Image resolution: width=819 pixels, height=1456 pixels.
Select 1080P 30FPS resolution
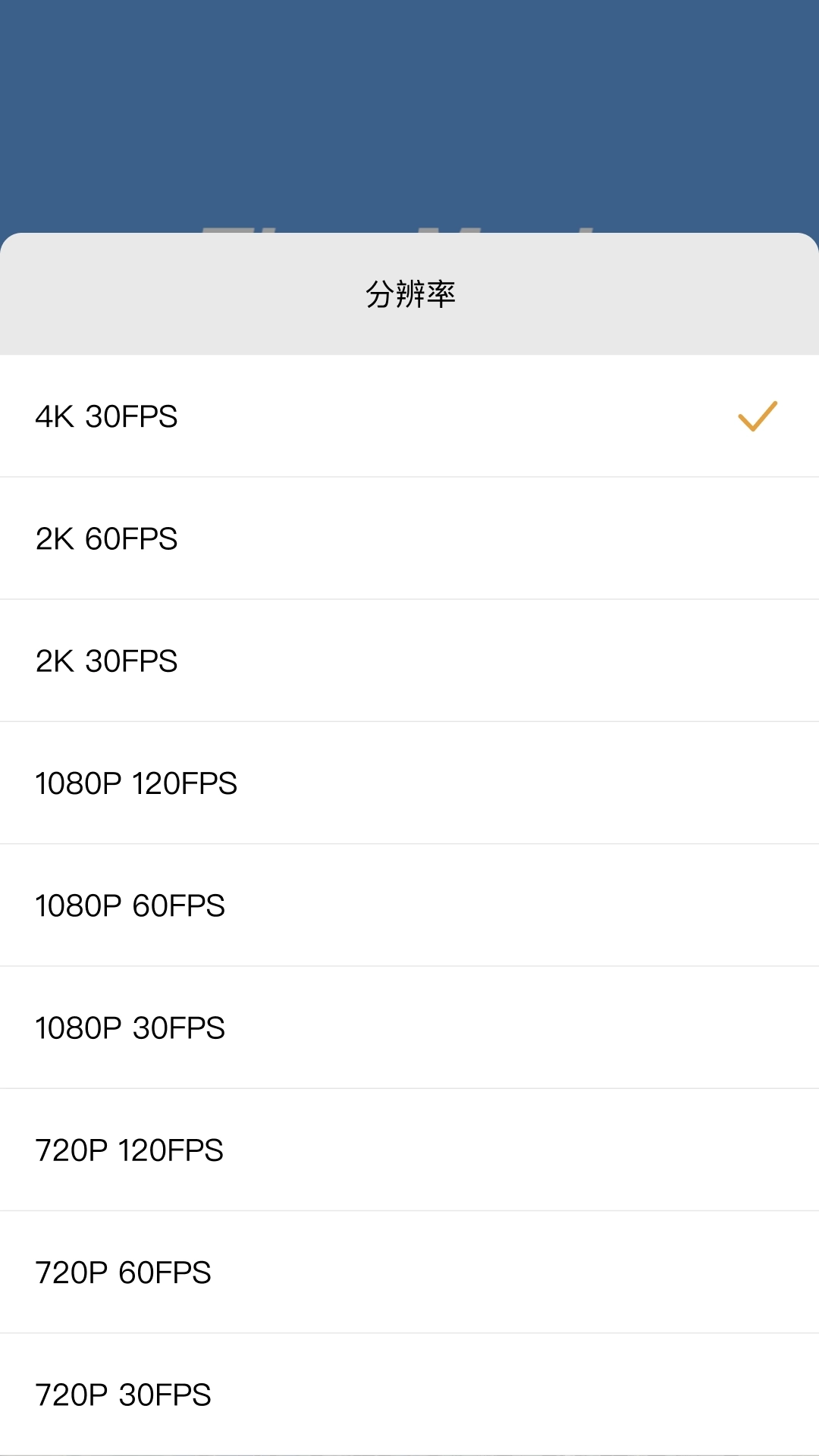[409, 1028]
